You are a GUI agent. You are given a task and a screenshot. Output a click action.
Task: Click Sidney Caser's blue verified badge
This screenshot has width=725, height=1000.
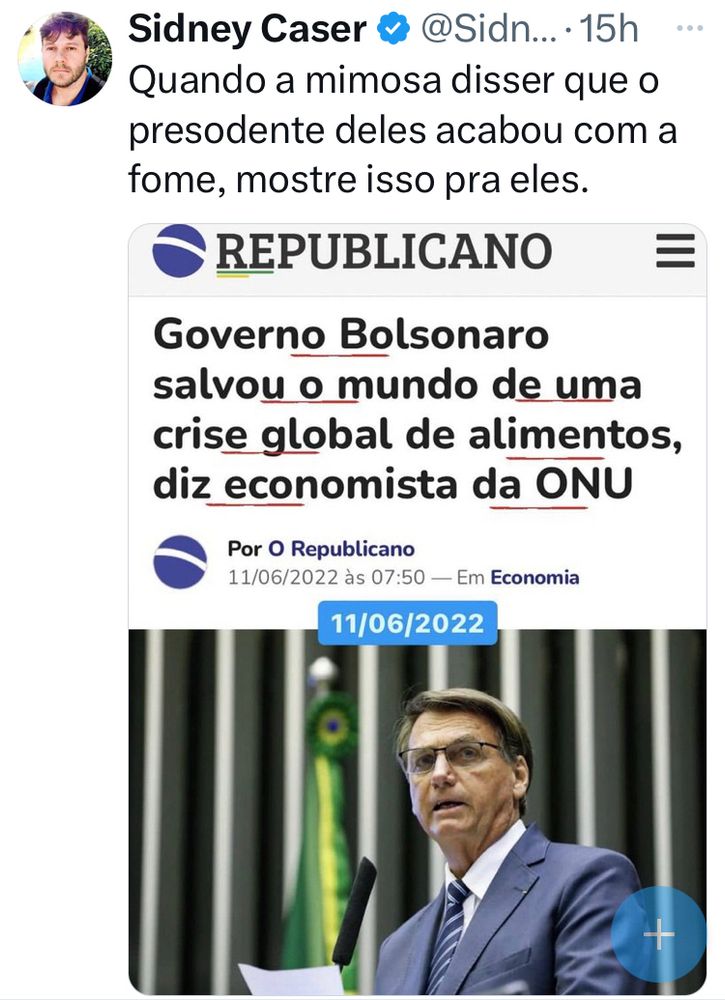coord(390,29)
